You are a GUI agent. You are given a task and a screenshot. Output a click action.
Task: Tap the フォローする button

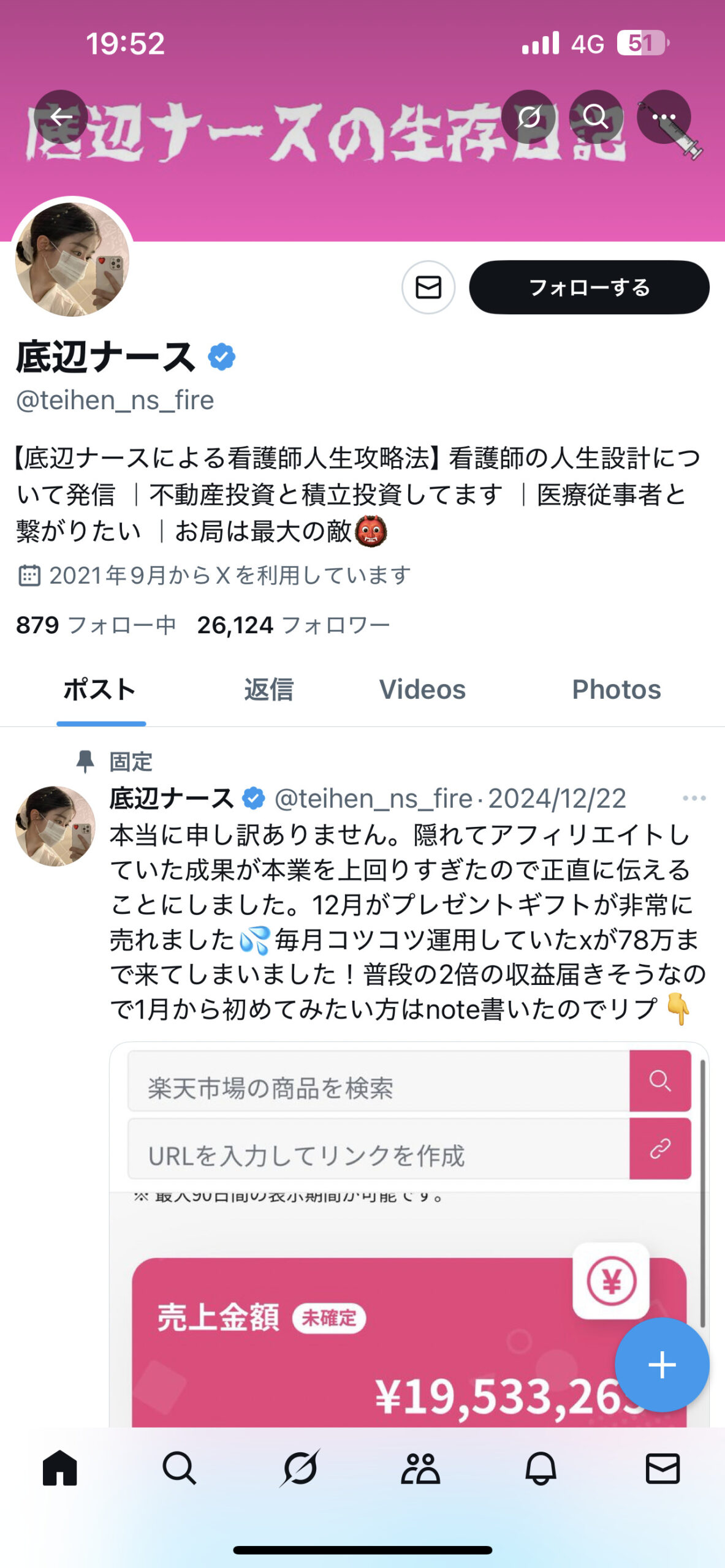tap(589, 287)
